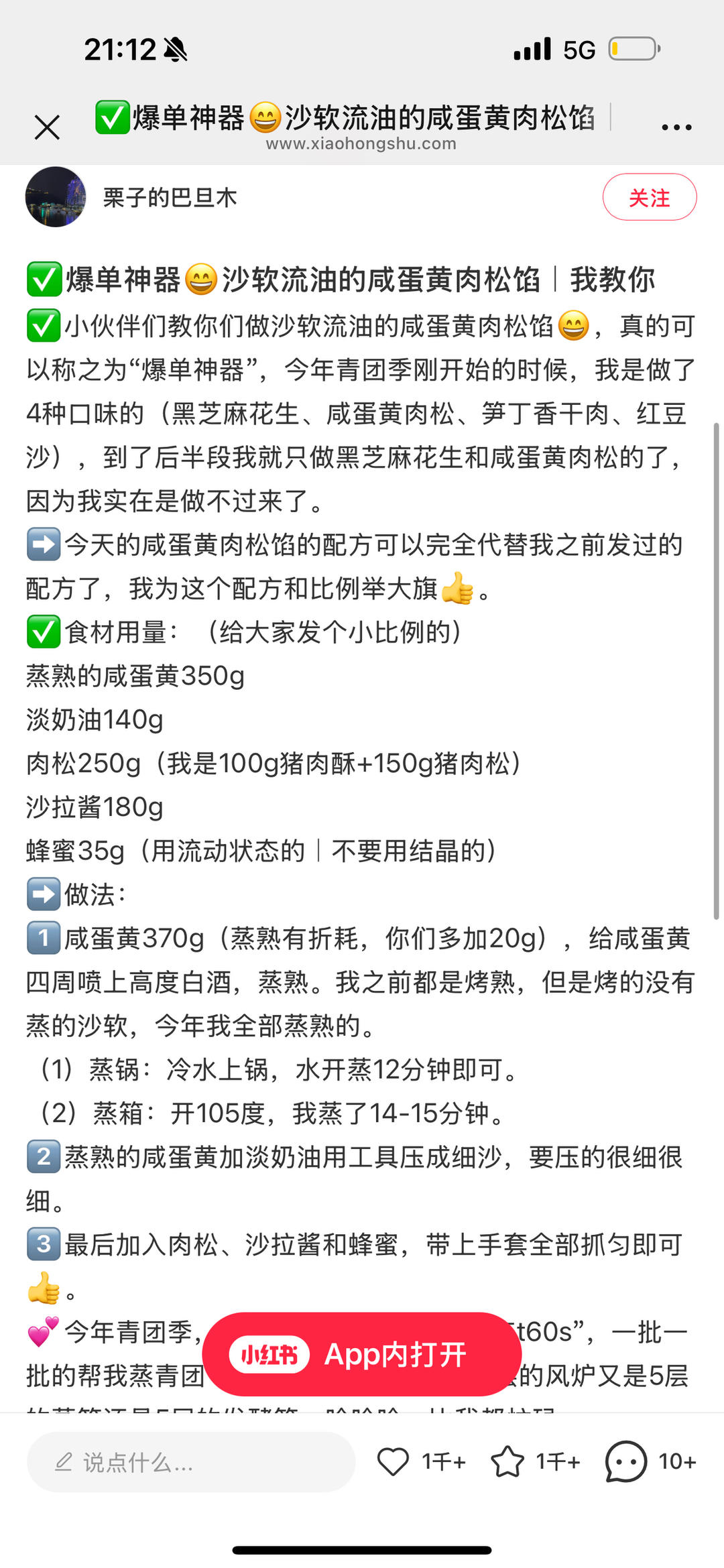Open the three-dot overflow menu
This screenshot has height=1568, width=724.
tap(676, 127)
